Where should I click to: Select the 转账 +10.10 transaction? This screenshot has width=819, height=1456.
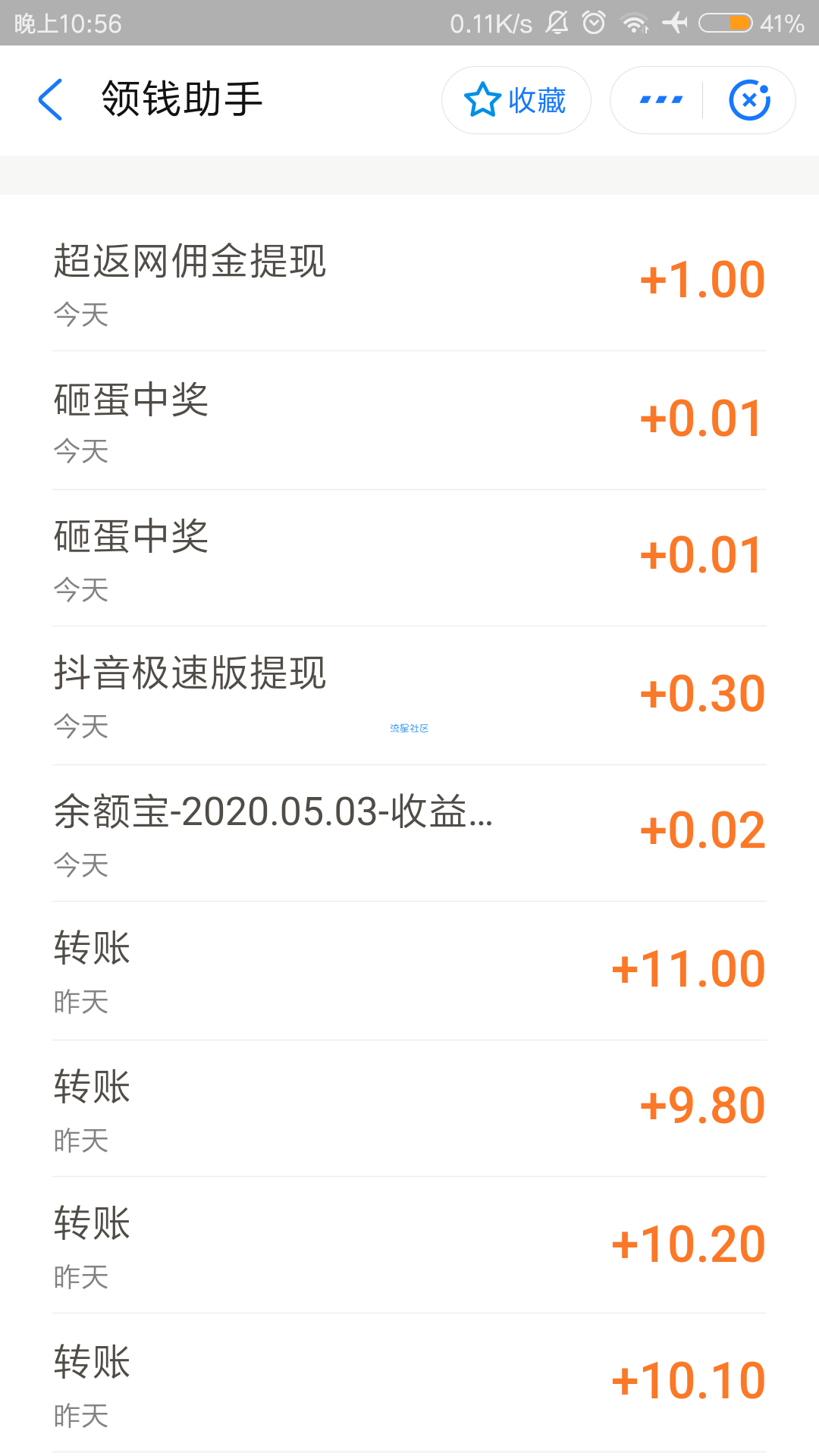(x=409, y=1382)
